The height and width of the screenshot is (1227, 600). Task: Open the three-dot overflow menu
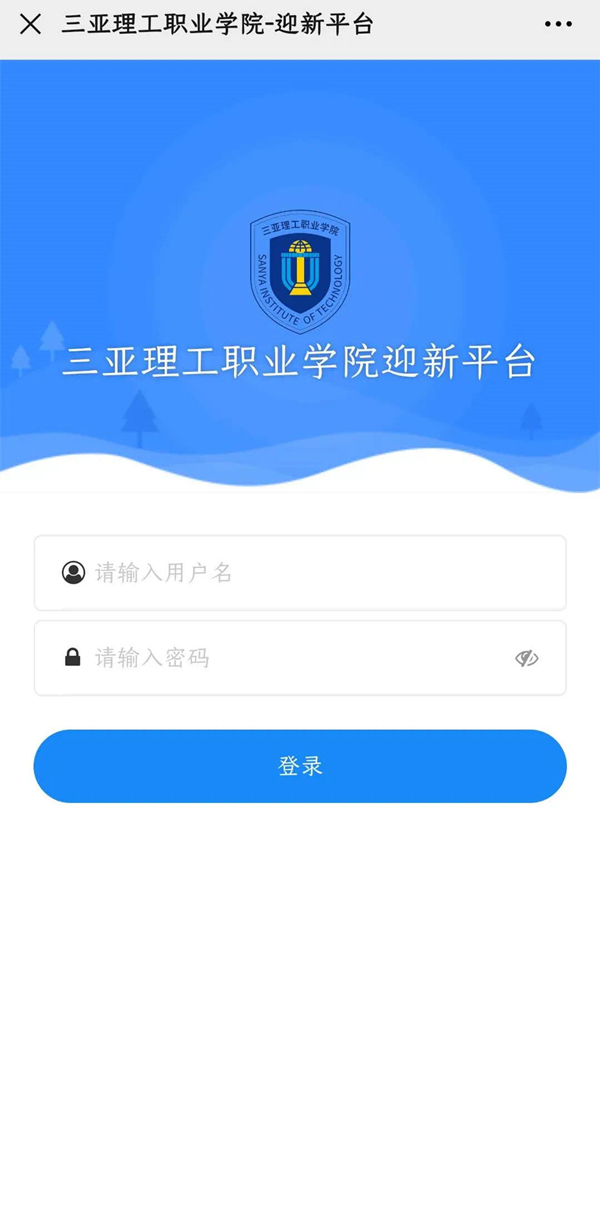558,25
